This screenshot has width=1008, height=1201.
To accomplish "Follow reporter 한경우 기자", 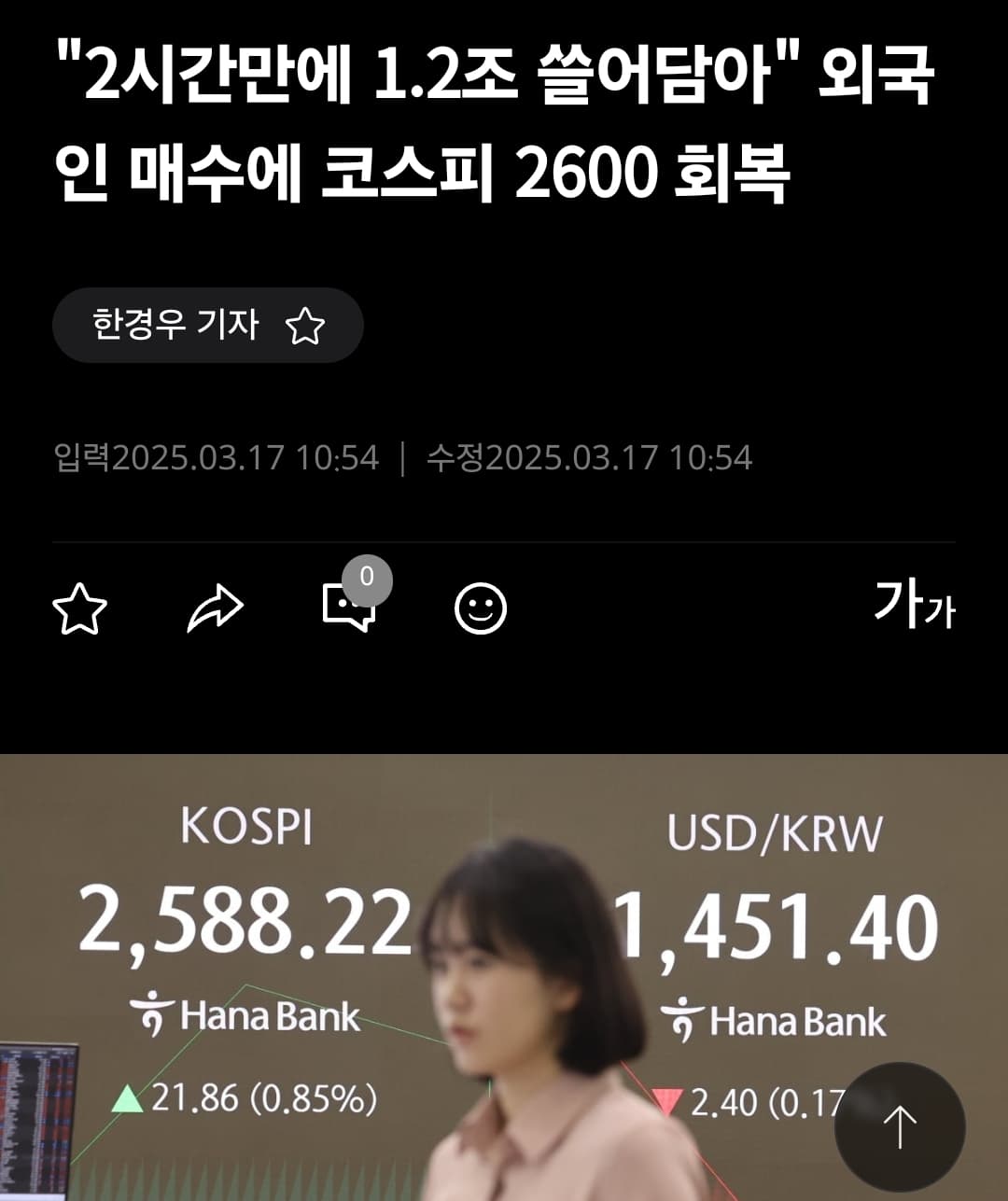I will tap(304, 327).
